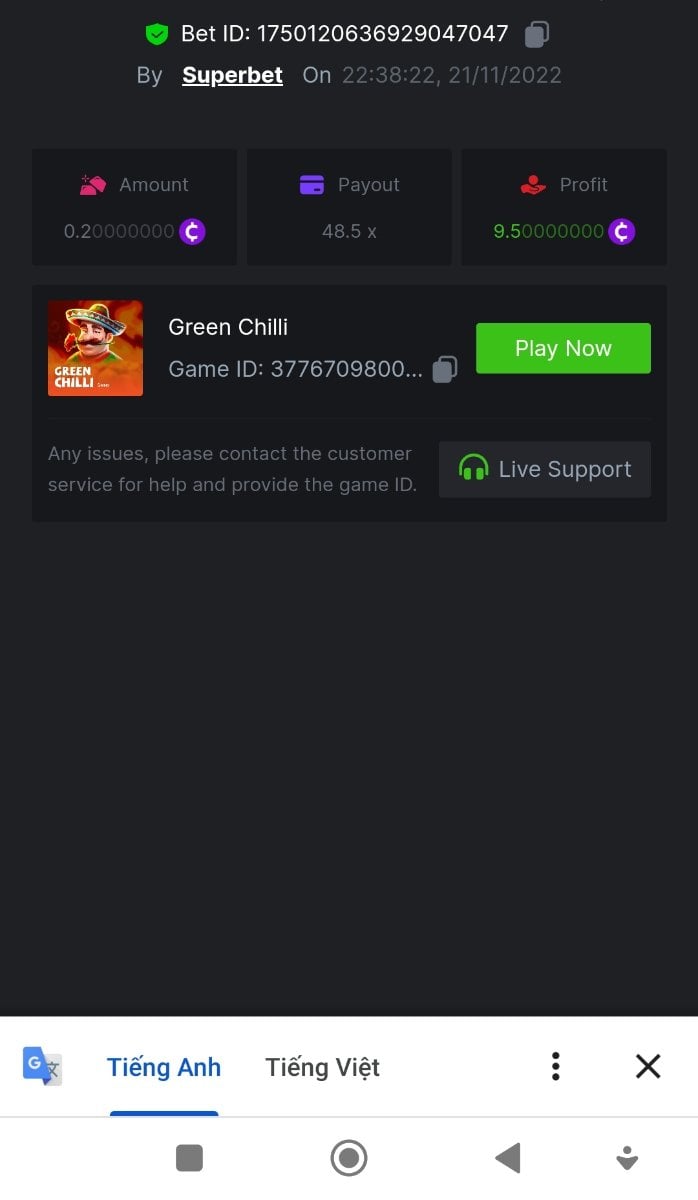
Task: Open Superbet user profile link
Action: pos(232,75)
